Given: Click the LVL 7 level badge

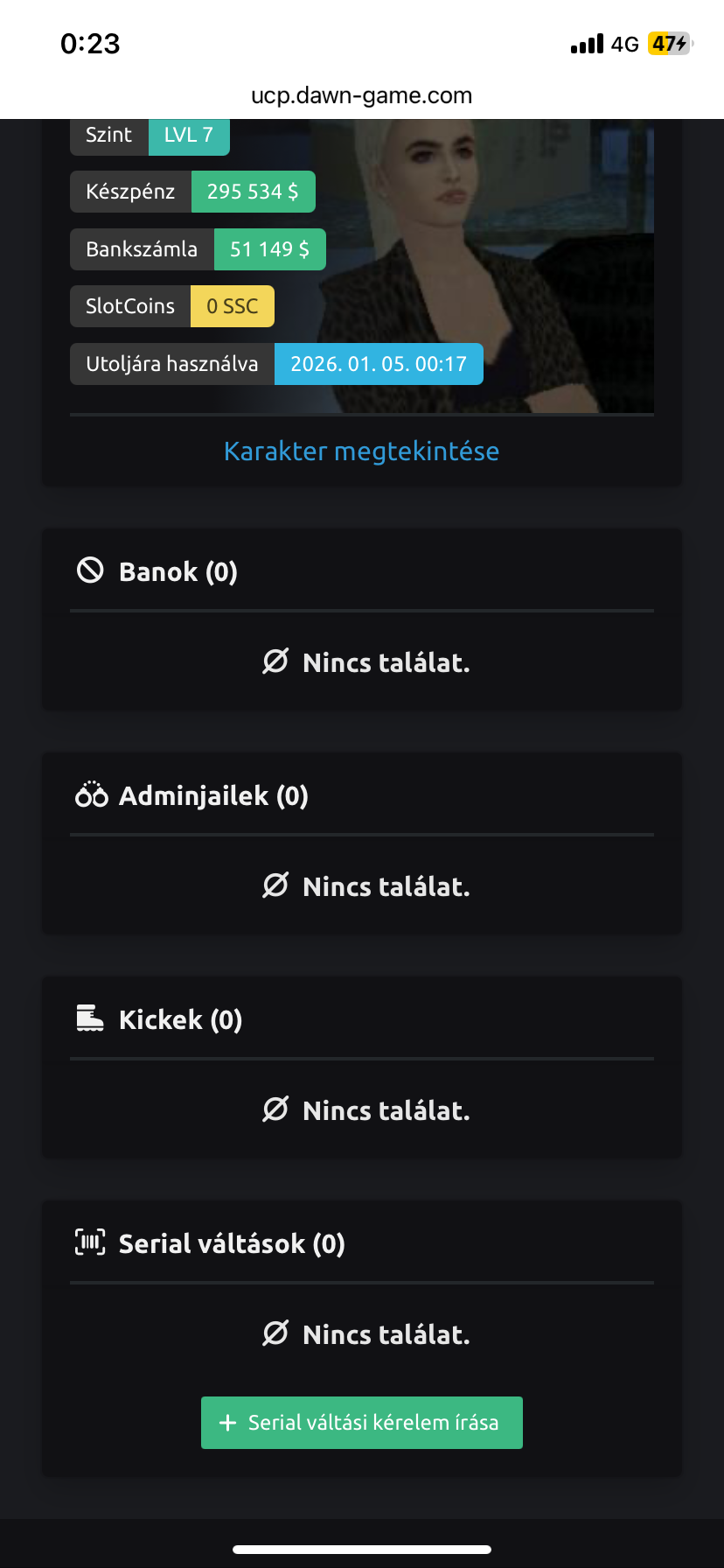Looking at the screenshot, I should 189,136.
